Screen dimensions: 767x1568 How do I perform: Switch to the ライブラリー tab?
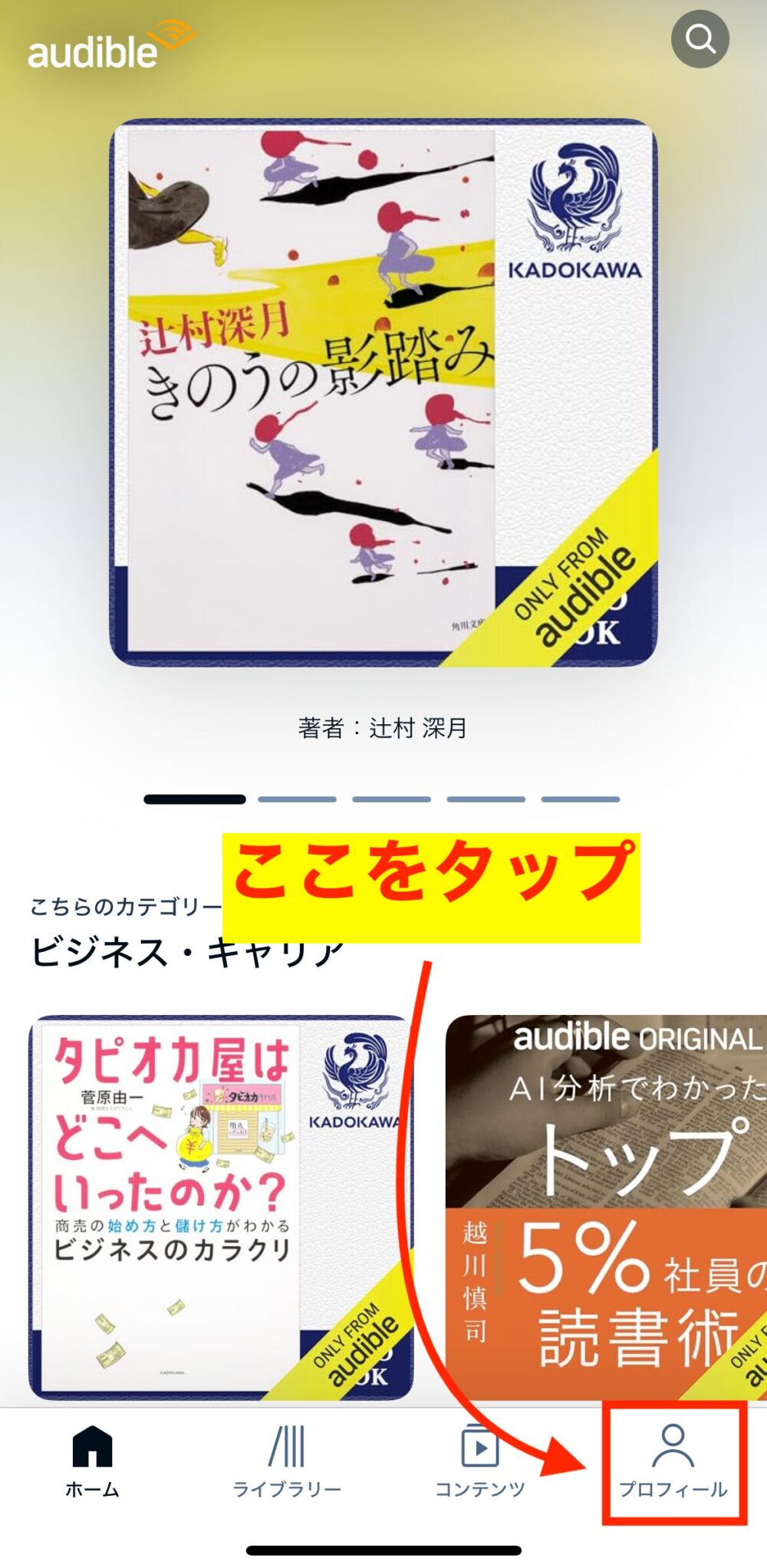click(x=287, y=1461)
